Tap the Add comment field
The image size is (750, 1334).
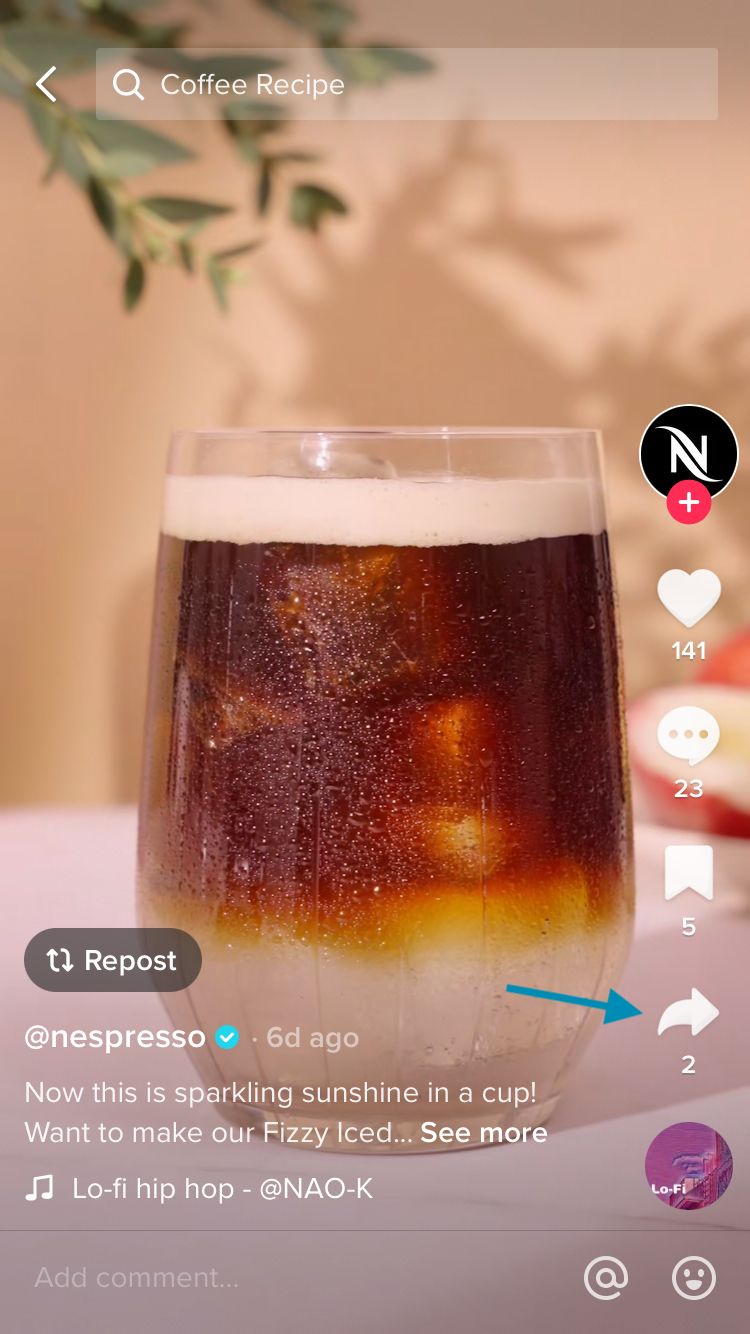coord(290,1277)
